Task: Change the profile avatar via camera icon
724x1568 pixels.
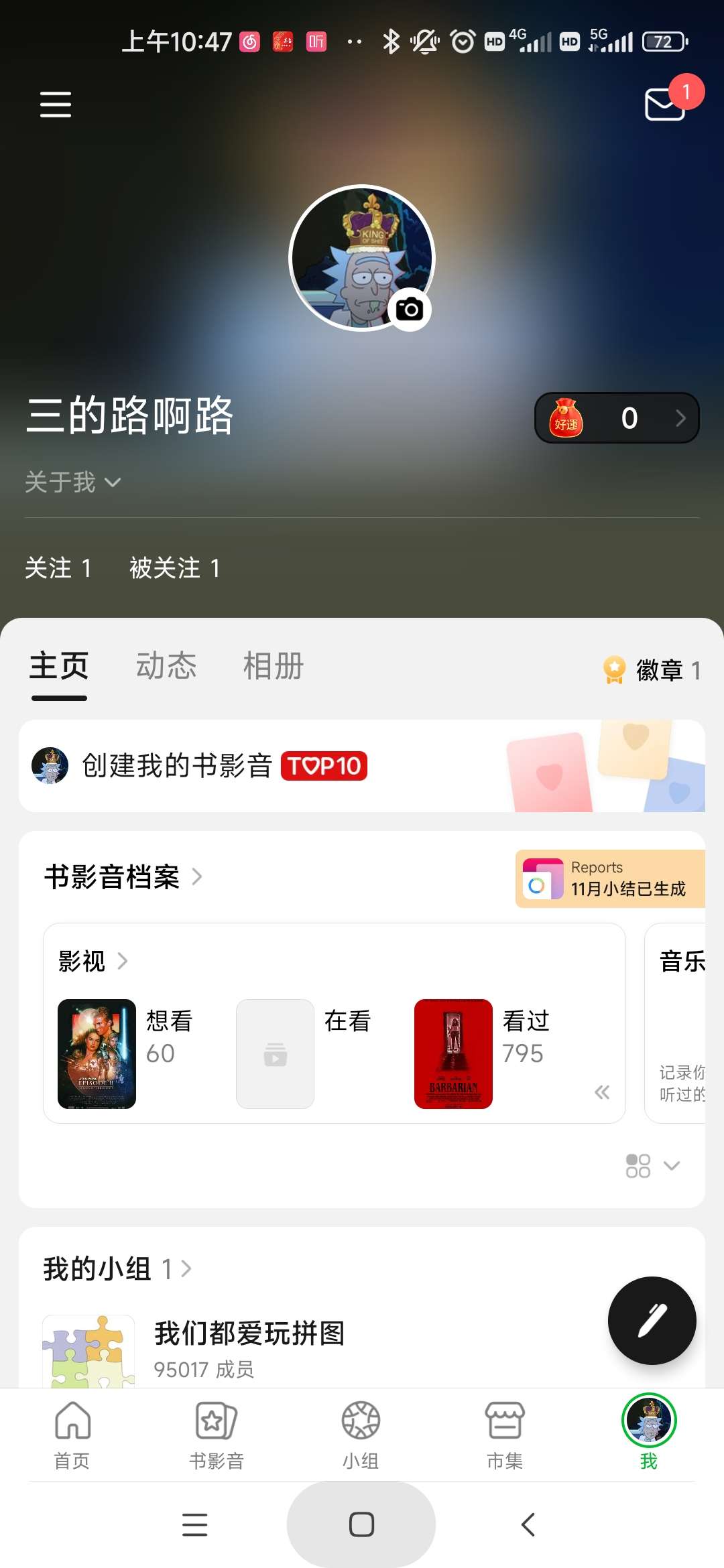Action: (x=409, y=310)
